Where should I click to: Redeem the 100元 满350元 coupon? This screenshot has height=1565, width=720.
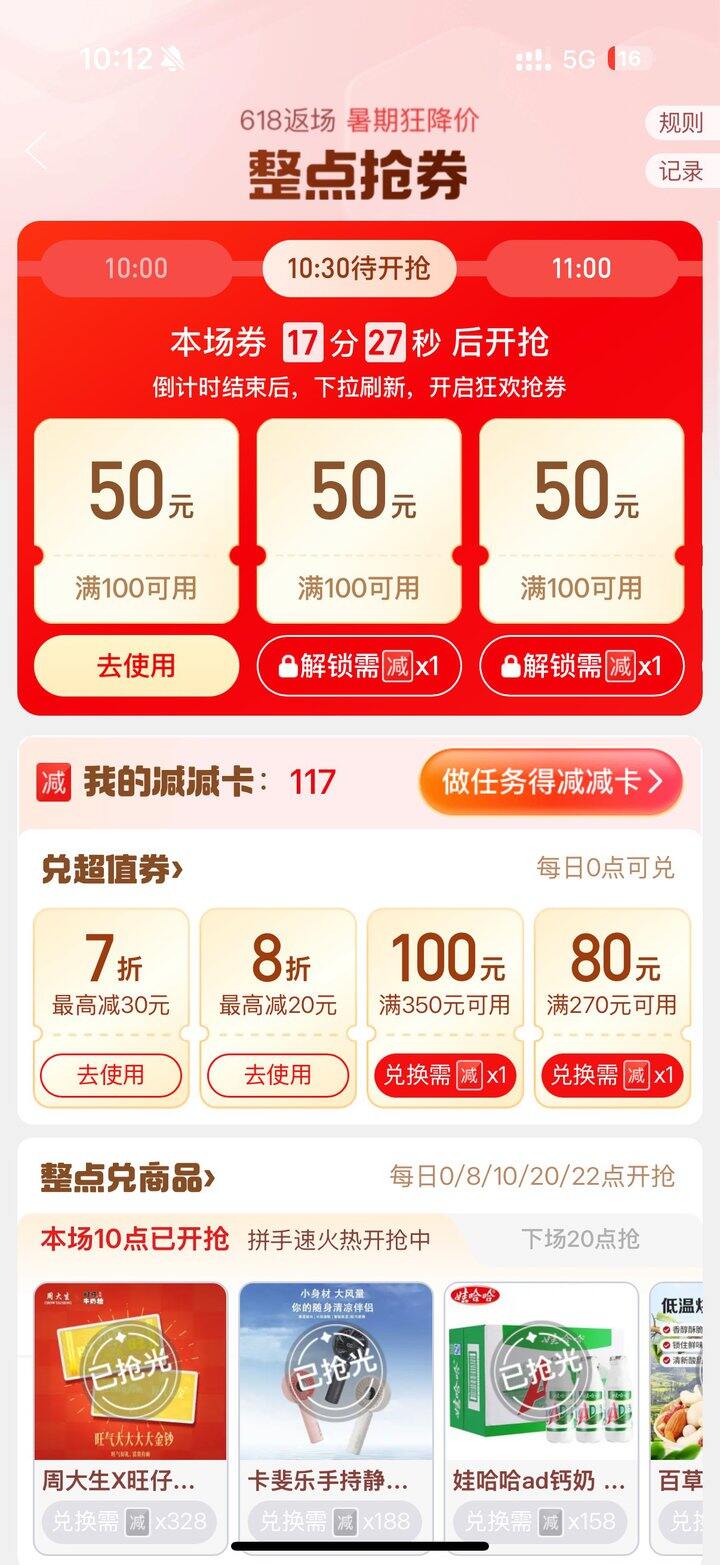coord(445,1075)
